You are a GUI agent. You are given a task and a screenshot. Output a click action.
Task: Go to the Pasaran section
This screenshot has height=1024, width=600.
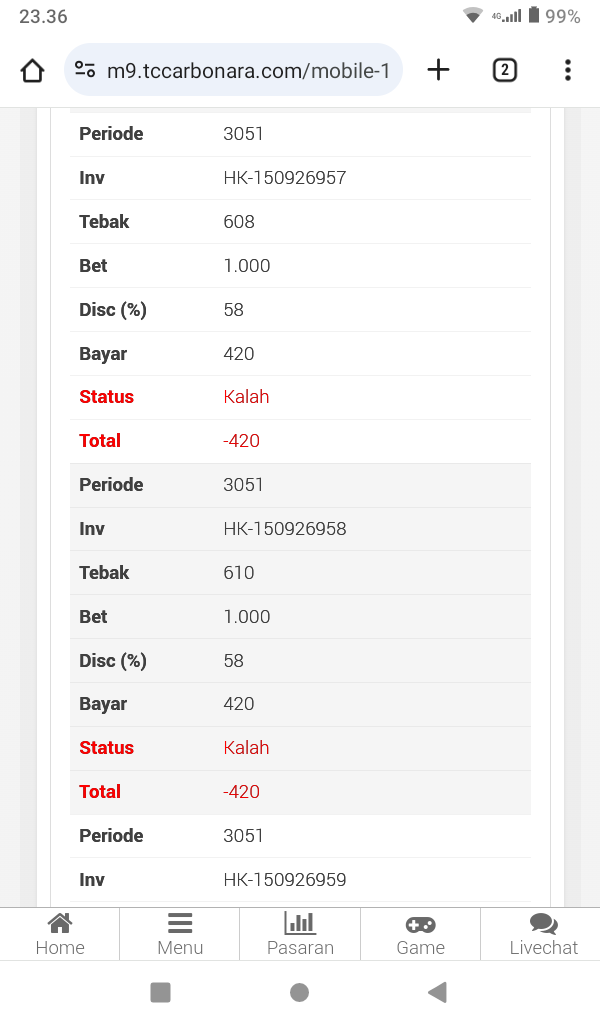click(300, 934)
